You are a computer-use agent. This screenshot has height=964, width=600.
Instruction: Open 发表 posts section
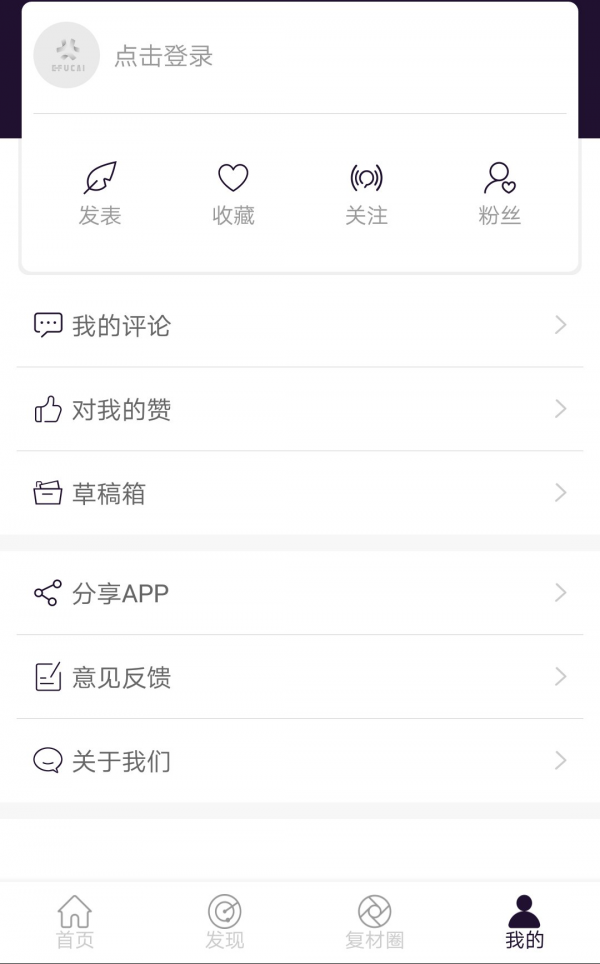coord(100,194)
